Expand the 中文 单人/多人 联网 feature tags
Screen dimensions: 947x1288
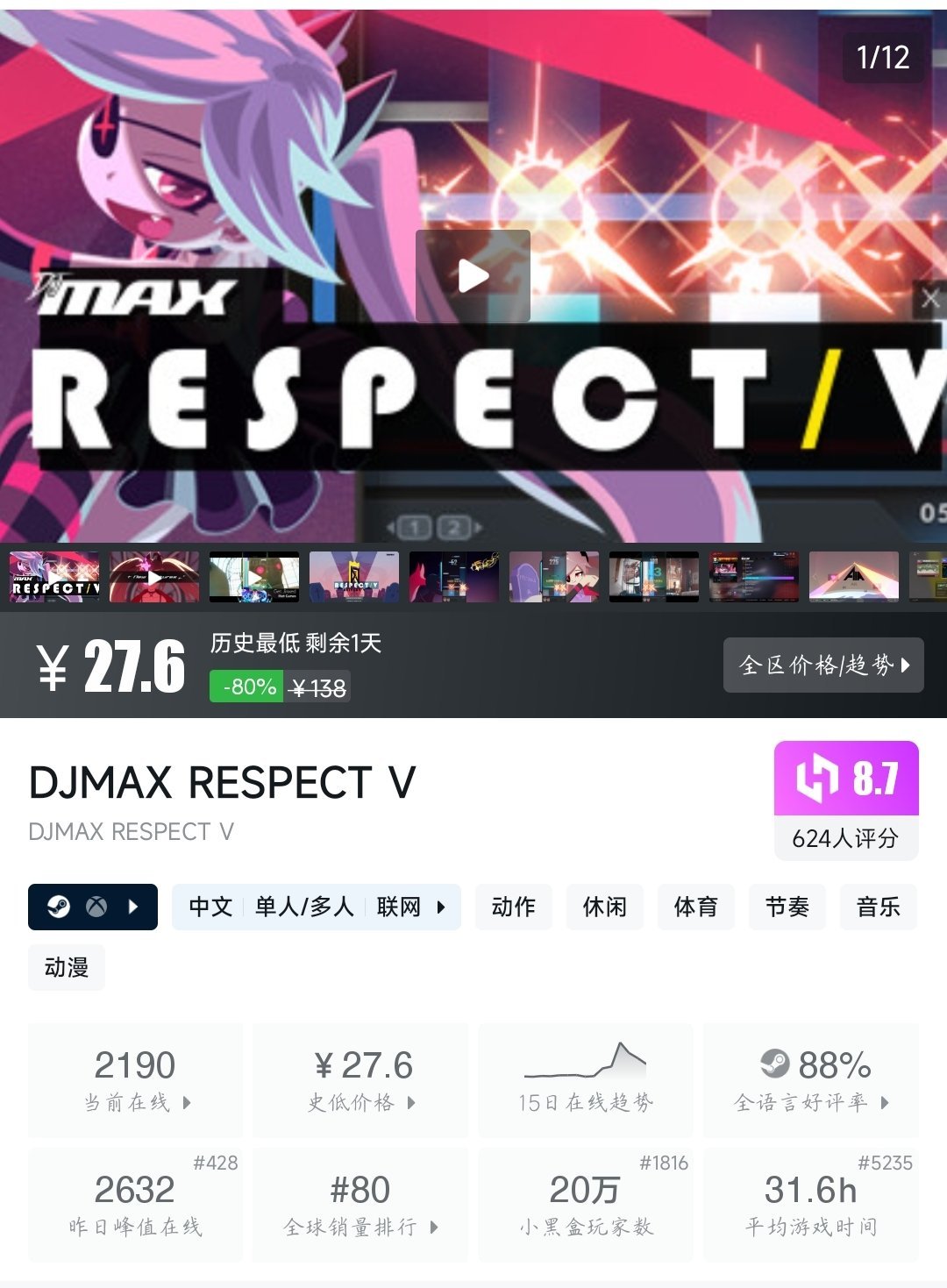tap(316, 907)
